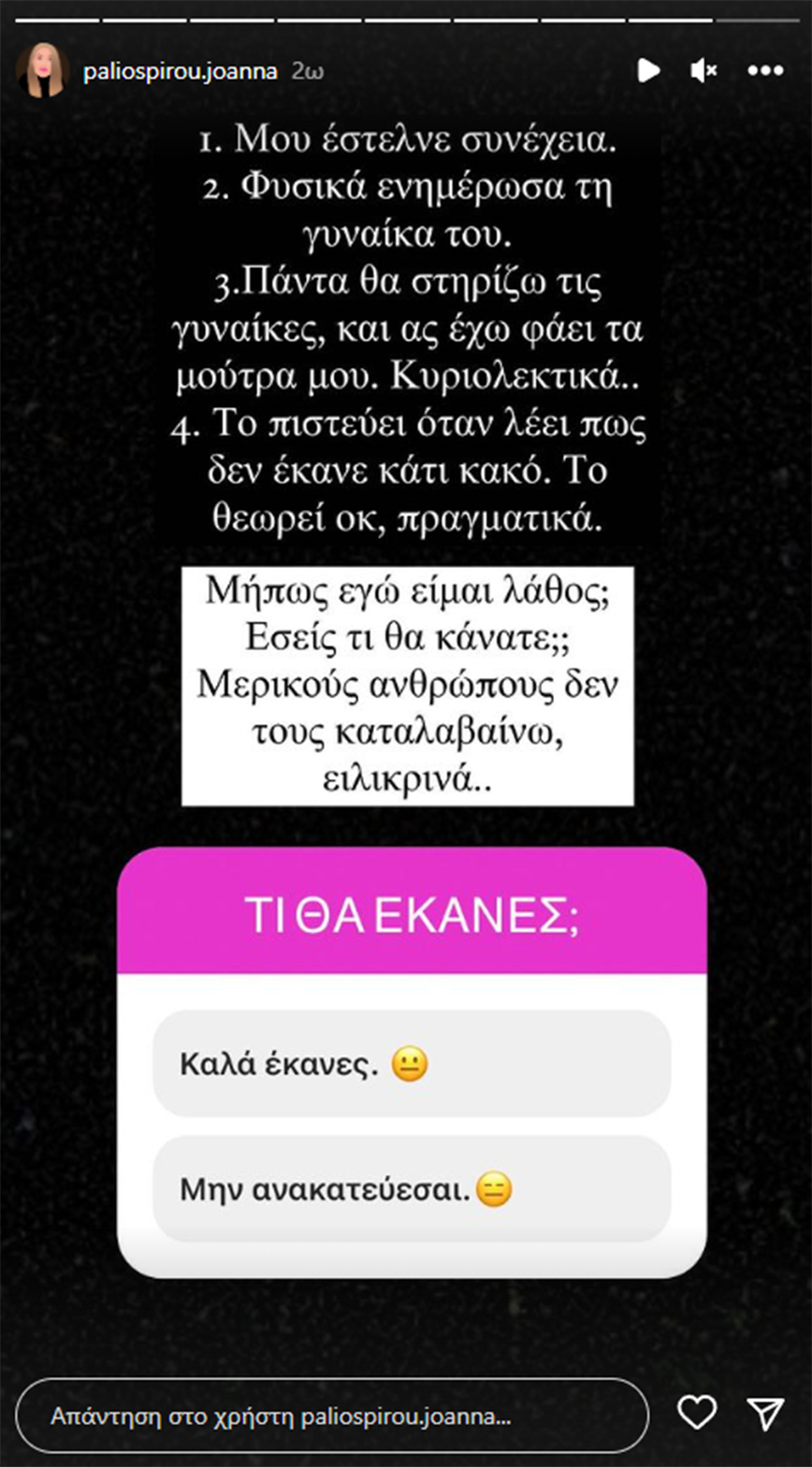Image resolution: width=812 pixels, height=1467 pixels.
Task: Vote for "Μην ανακατεύεσαι." in the poll
Action: tap(412, 1190)
